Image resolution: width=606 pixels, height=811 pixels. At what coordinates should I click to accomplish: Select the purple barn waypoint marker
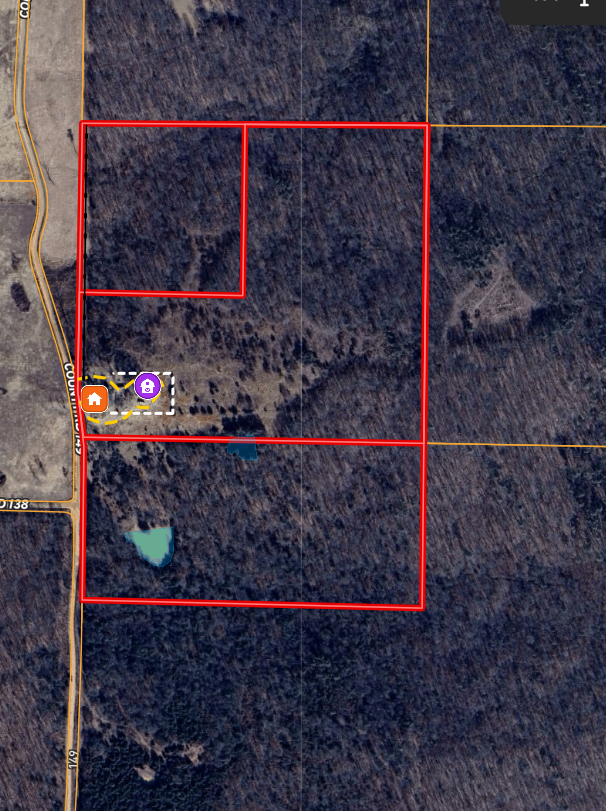click(148, 385)
